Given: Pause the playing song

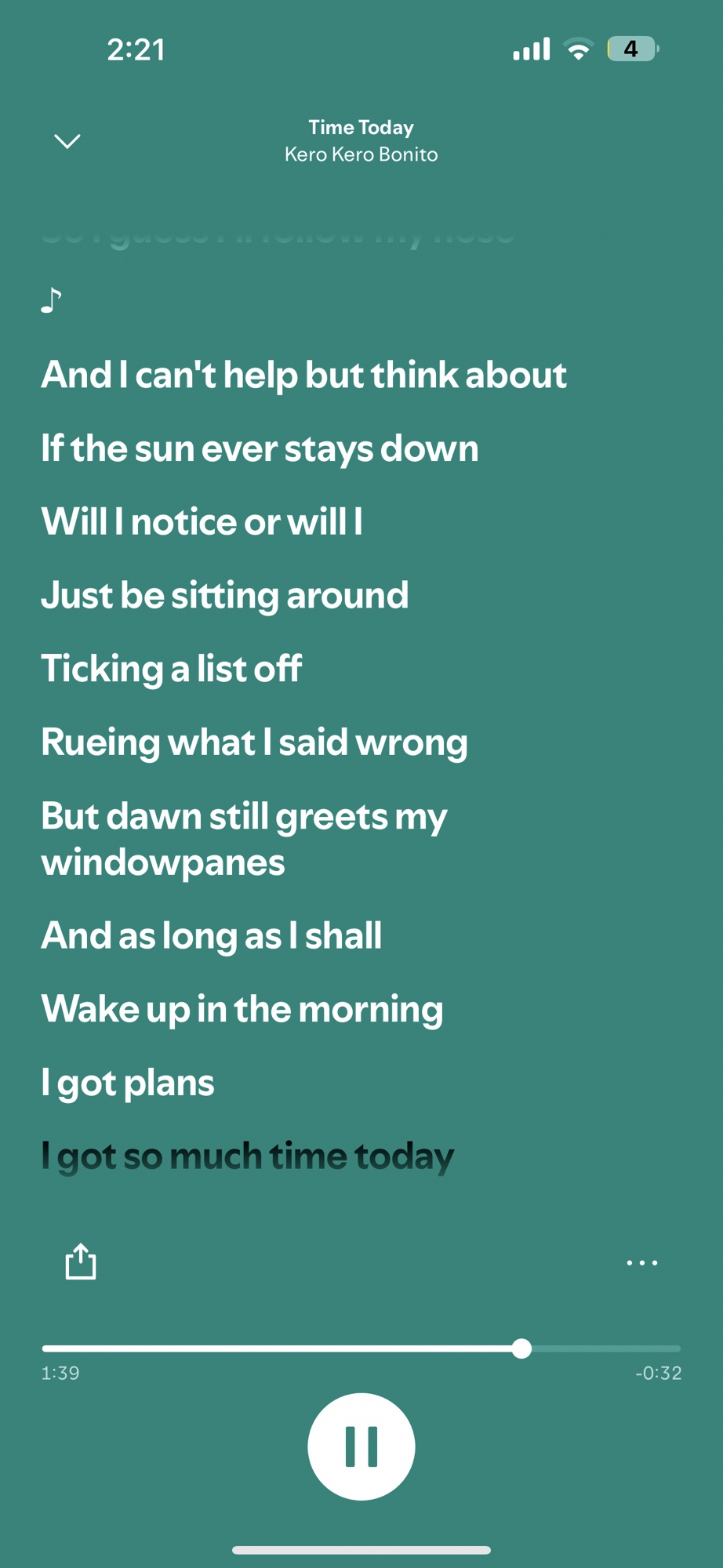Looking at the screenshot, I should (x=361, y=1446).
